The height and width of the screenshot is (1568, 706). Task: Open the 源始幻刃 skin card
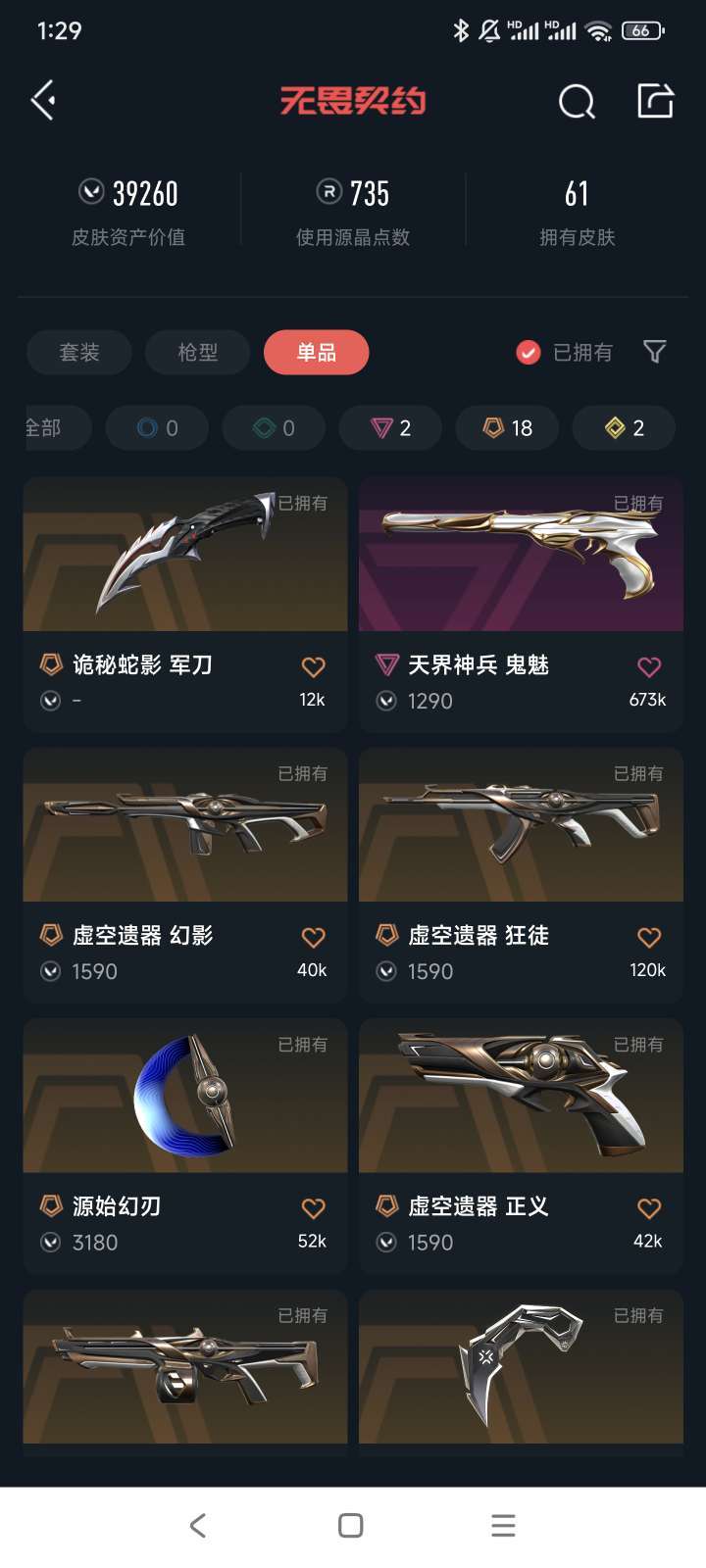pos(185,1146)
